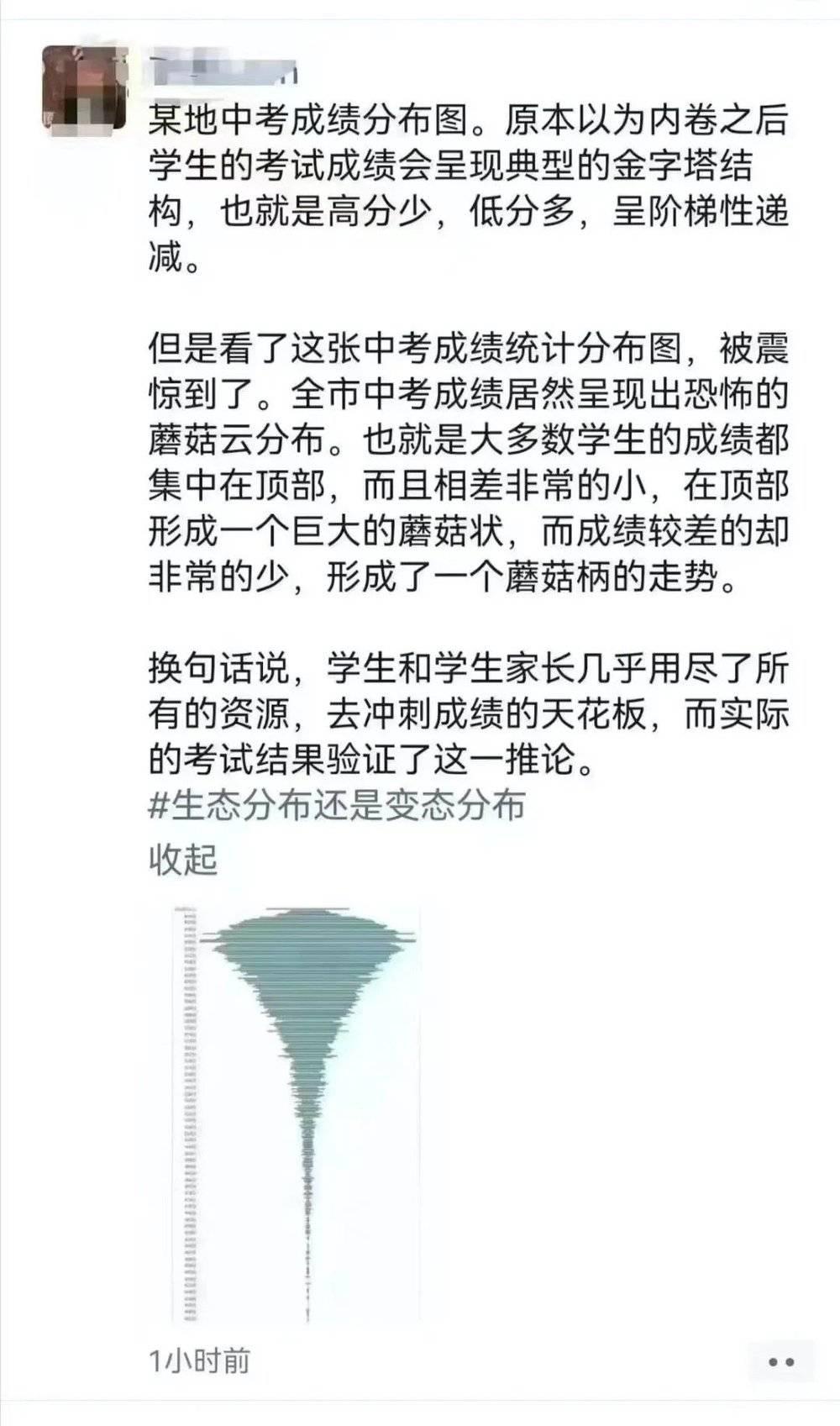Open the poster's blurred username

[223, 70]
